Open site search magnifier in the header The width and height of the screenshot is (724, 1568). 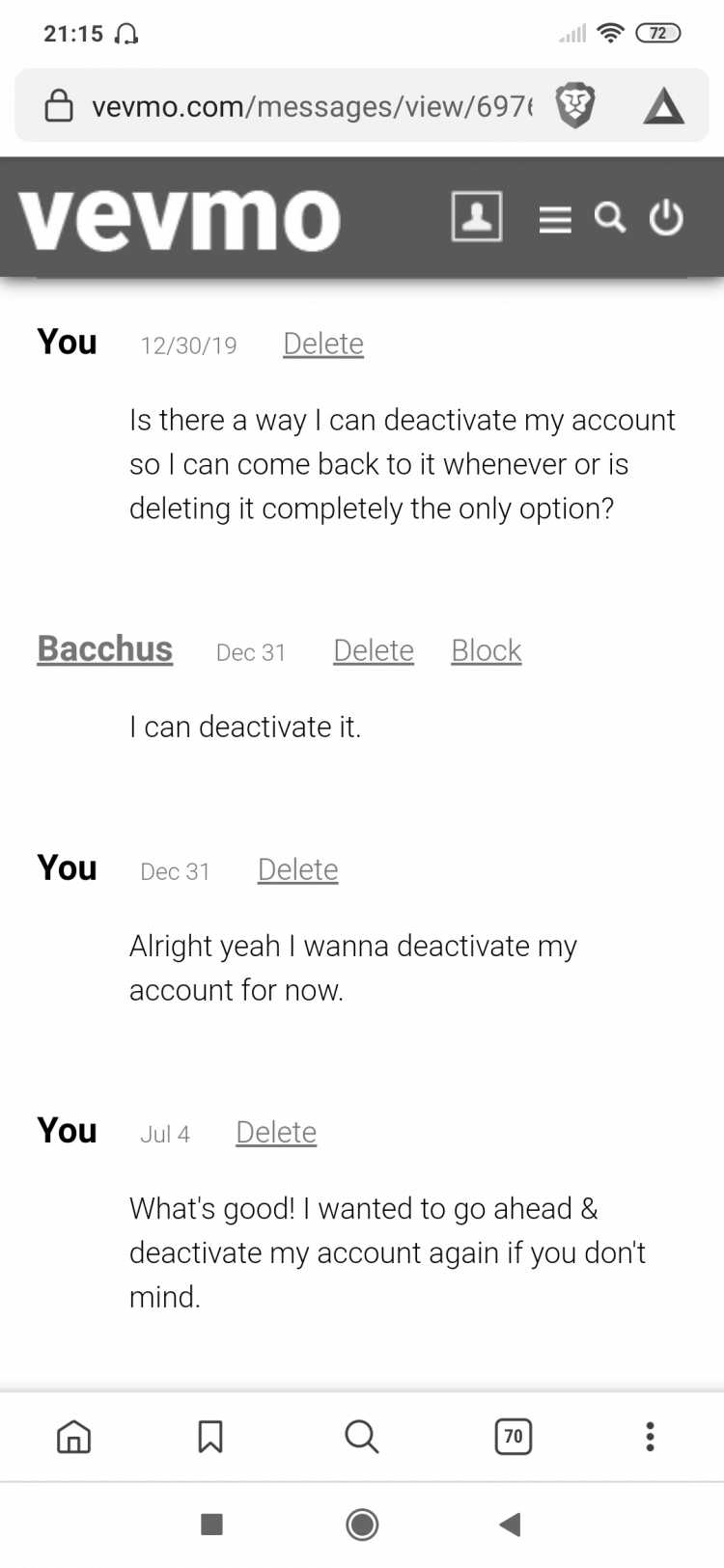tap(609, 217)
